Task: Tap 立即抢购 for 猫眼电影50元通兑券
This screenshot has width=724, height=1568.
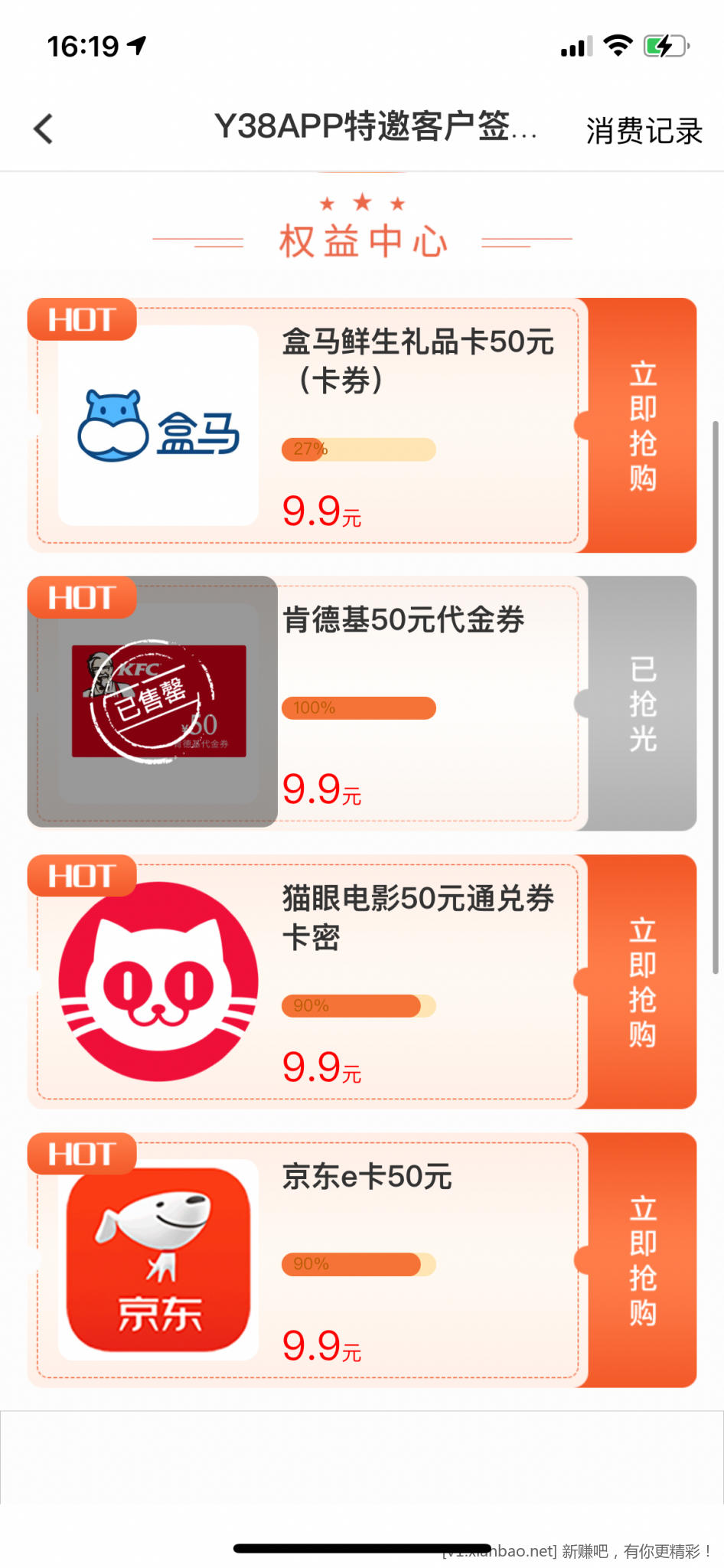Action: tap(642, 982)
